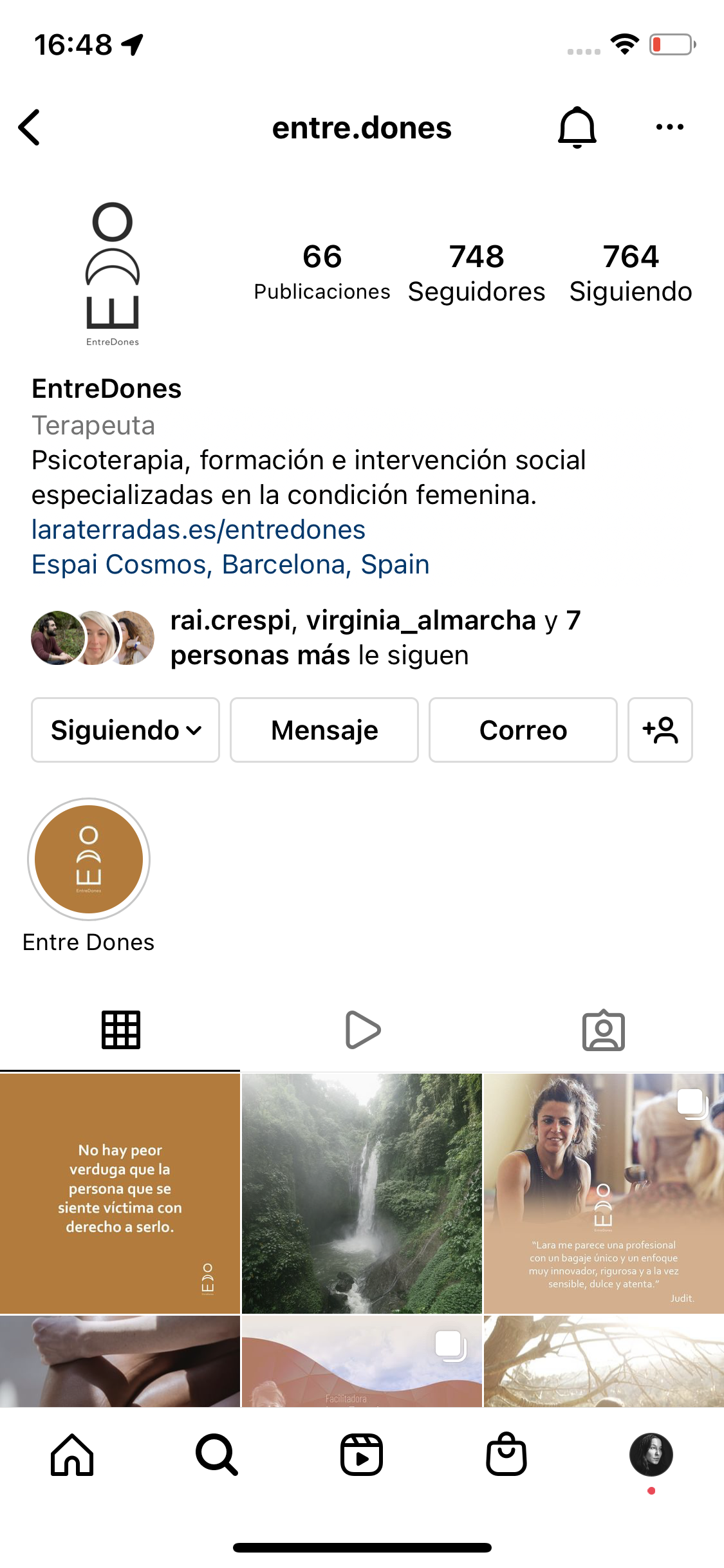724x1568 pixels.
Task: Open the notifications bell for entre.dones
Action: [577, 127]
